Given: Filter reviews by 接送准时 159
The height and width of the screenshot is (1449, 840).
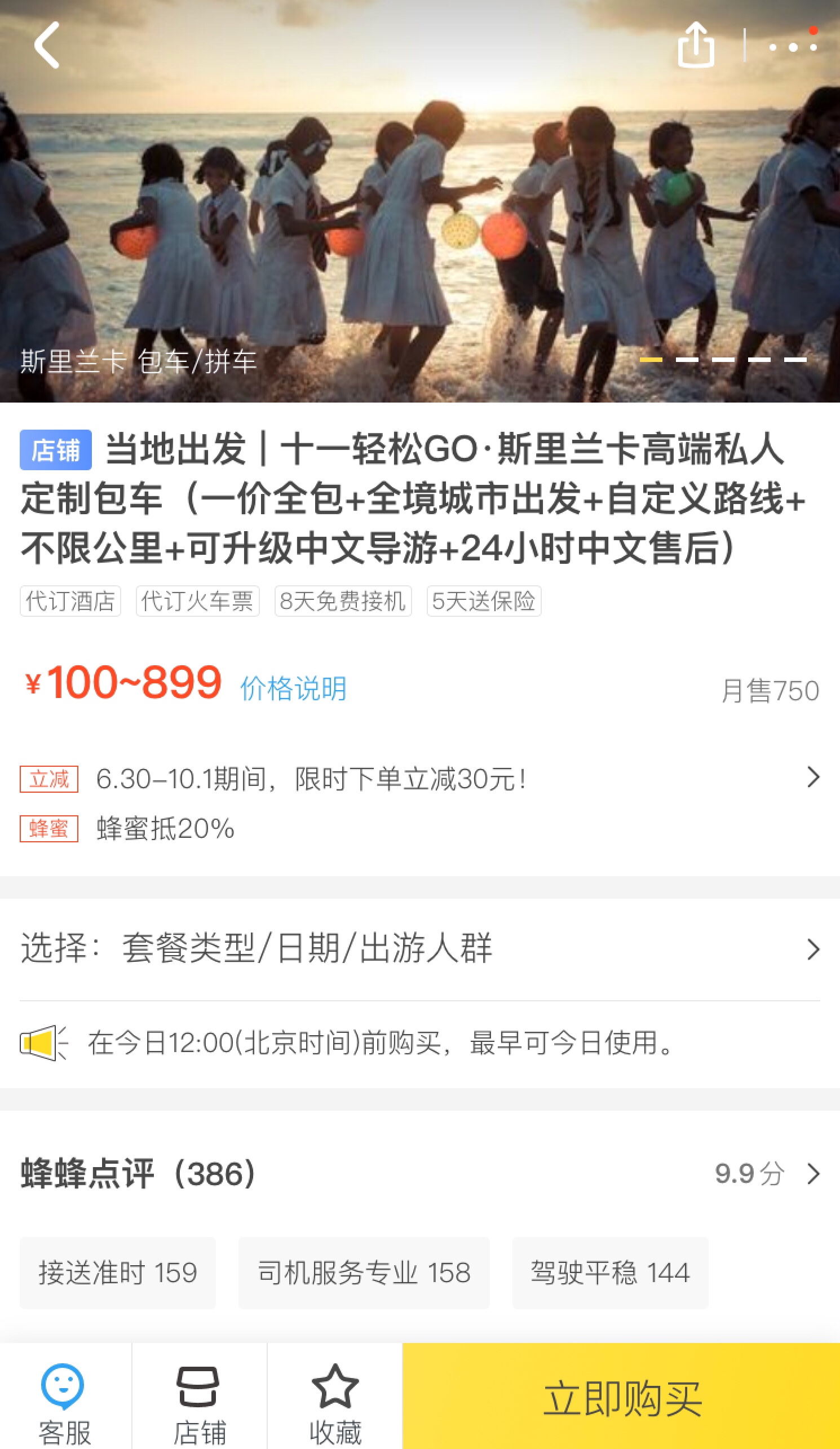Looking at the screenshot, I should click(118, 1272).
